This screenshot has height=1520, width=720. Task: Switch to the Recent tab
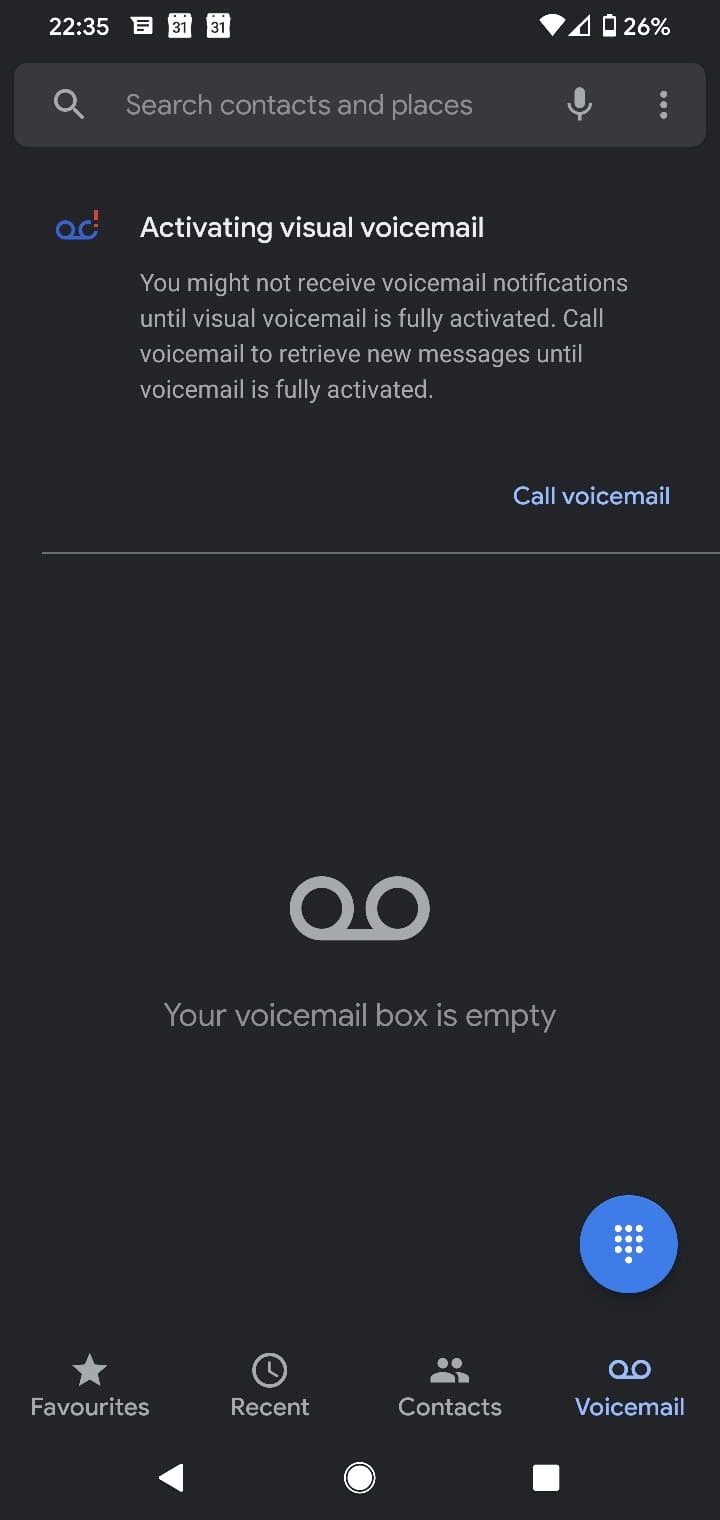click(x=270, y=1385)
